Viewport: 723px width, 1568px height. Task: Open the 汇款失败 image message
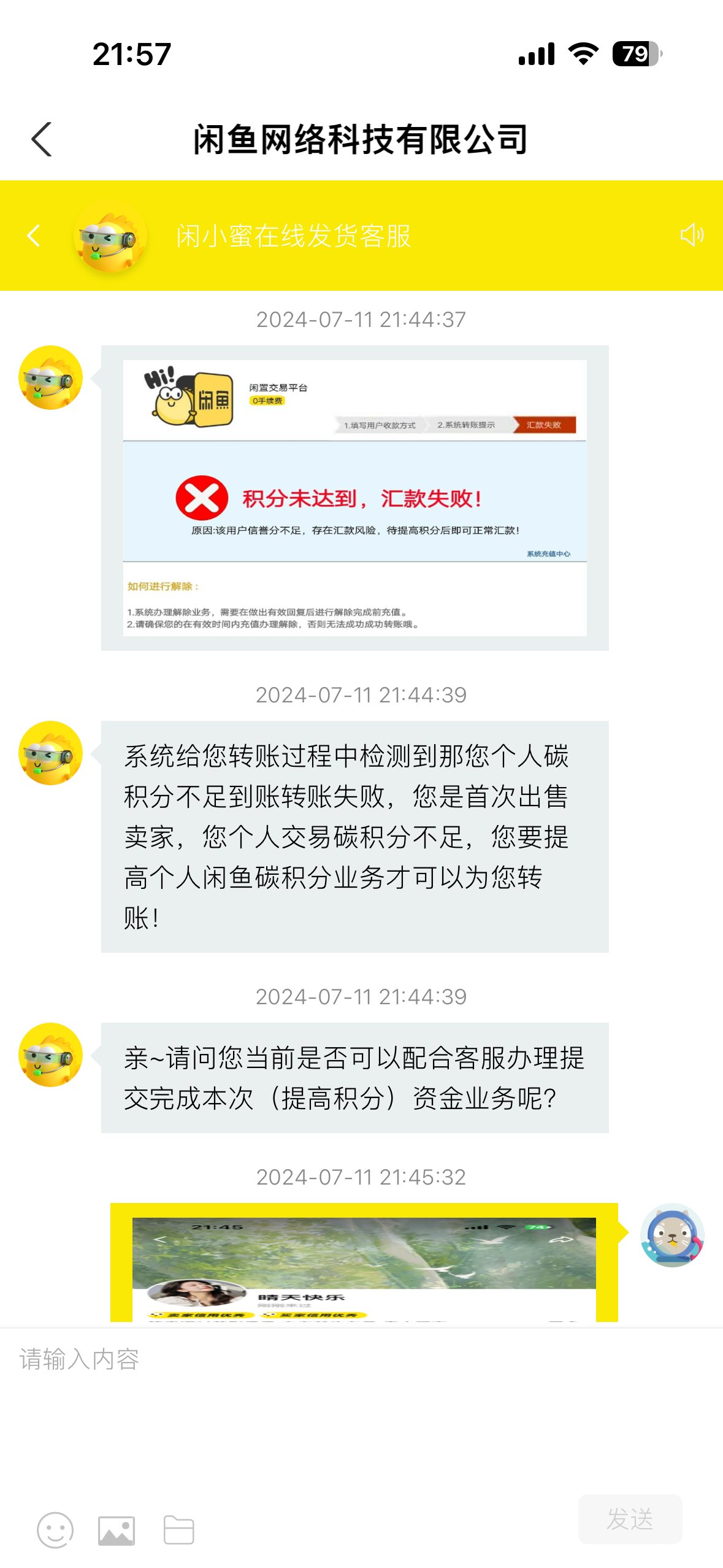pos(354,498)
